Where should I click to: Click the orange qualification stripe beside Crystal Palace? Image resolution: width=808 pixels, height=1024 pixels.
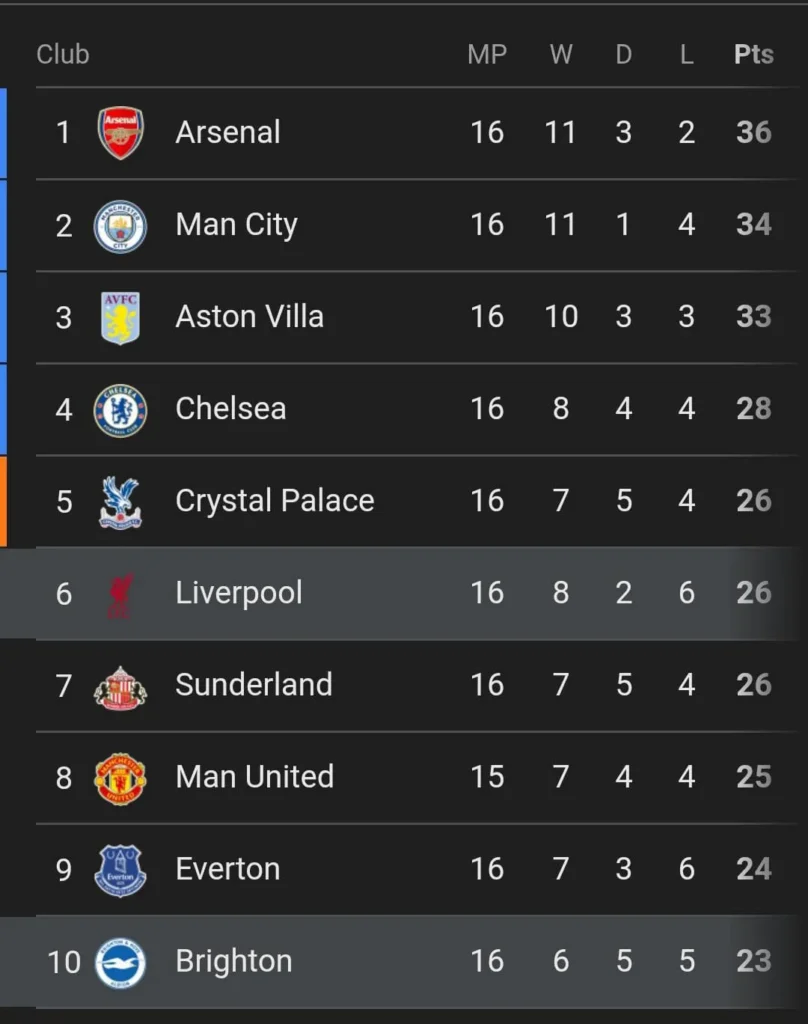coord(4,500)
